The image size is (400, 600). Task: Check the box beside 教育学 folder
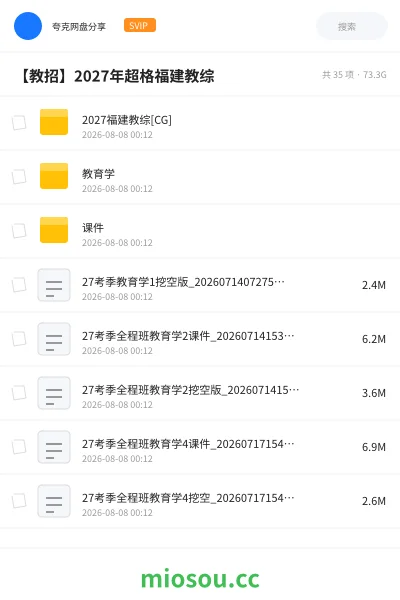[19, 177]
